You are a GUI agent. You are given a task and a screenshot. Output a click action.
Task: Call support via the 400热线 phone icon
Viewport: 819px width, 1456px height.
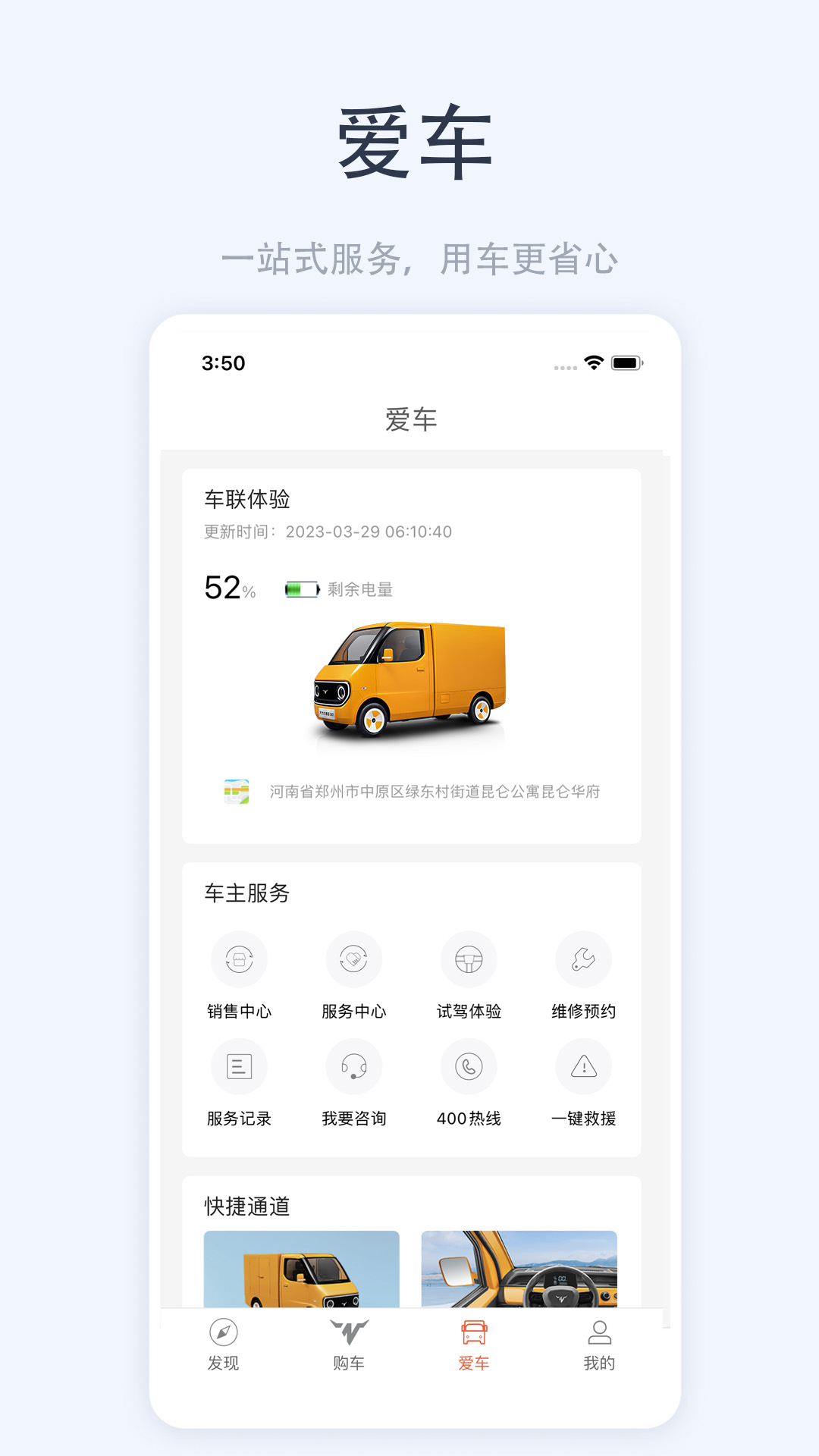[469, 1066]
